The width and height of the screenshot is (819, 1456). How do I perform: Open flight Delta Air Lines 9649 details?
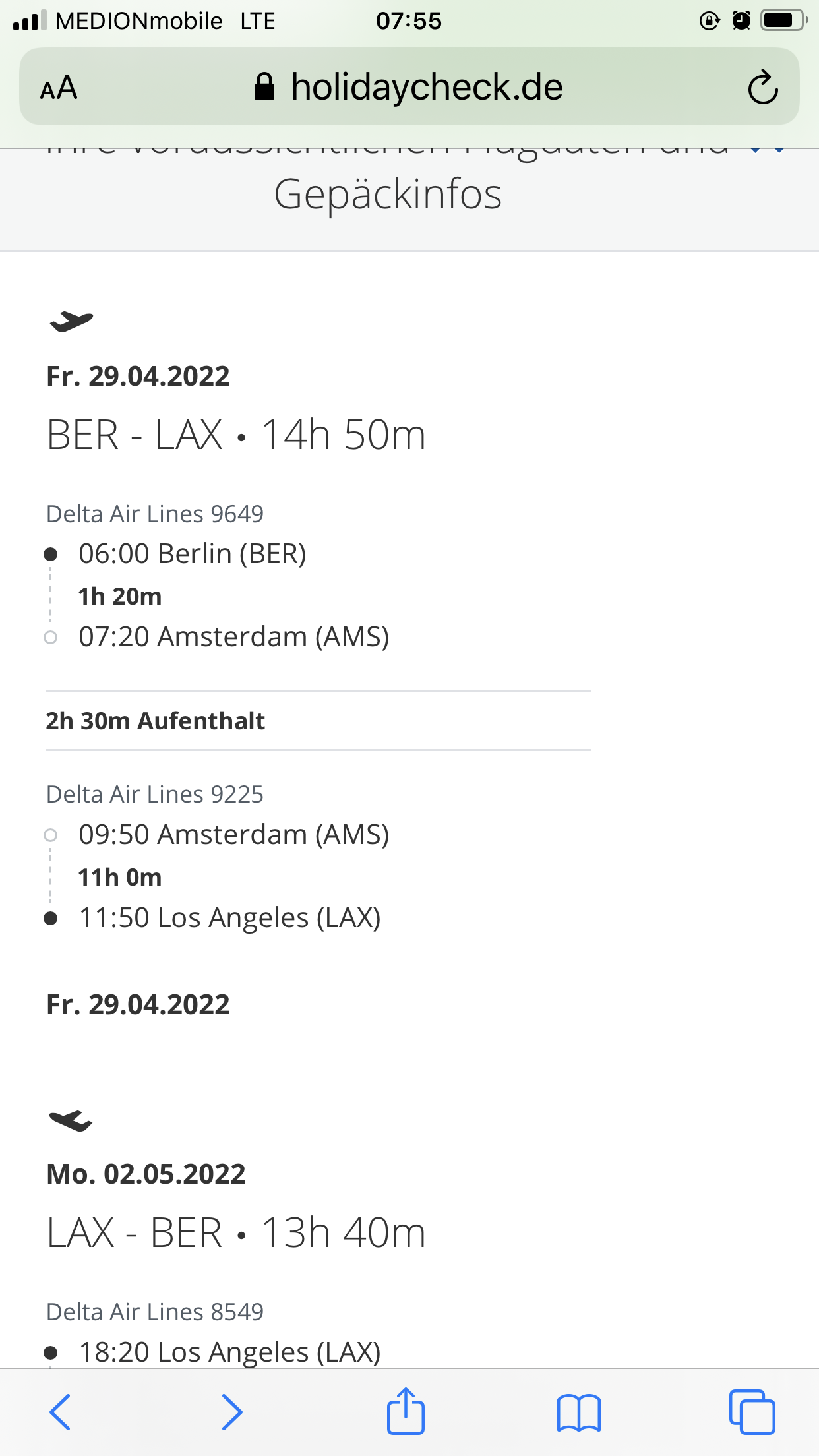click(154, 514)
